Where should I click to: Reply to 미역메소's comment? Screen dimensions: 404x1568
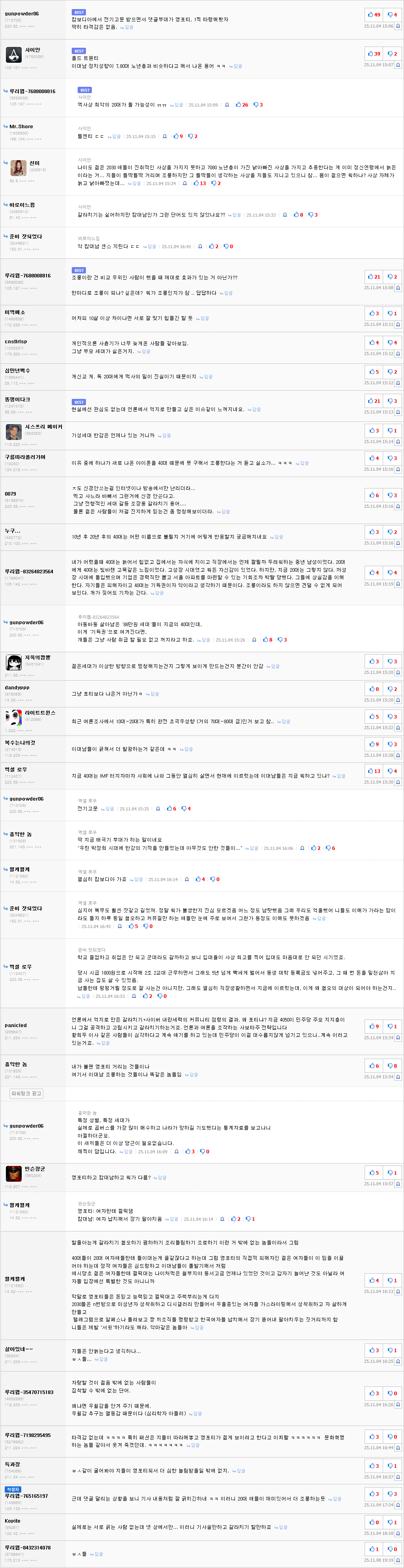[204, 318]
